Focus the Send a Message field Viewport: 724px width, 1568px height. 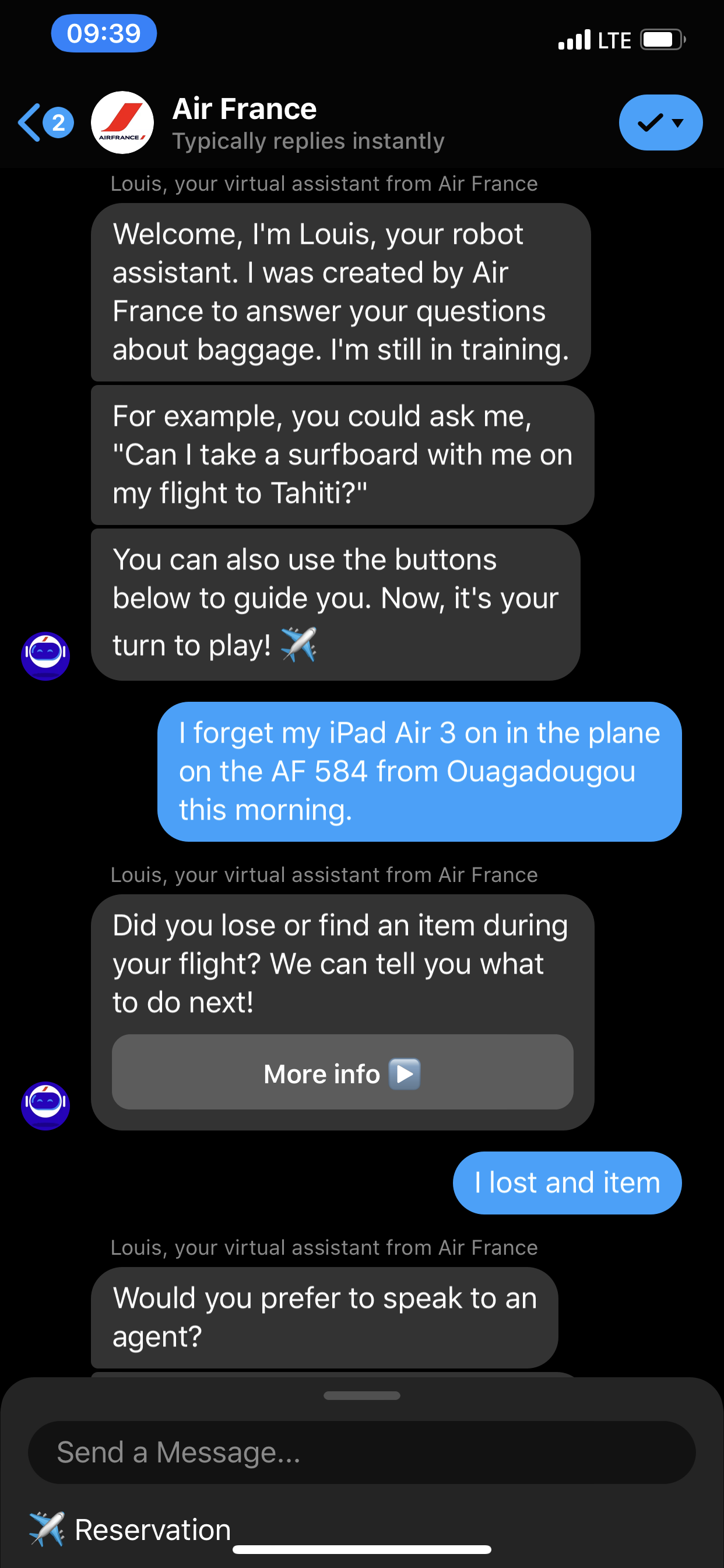point(361,1452)
